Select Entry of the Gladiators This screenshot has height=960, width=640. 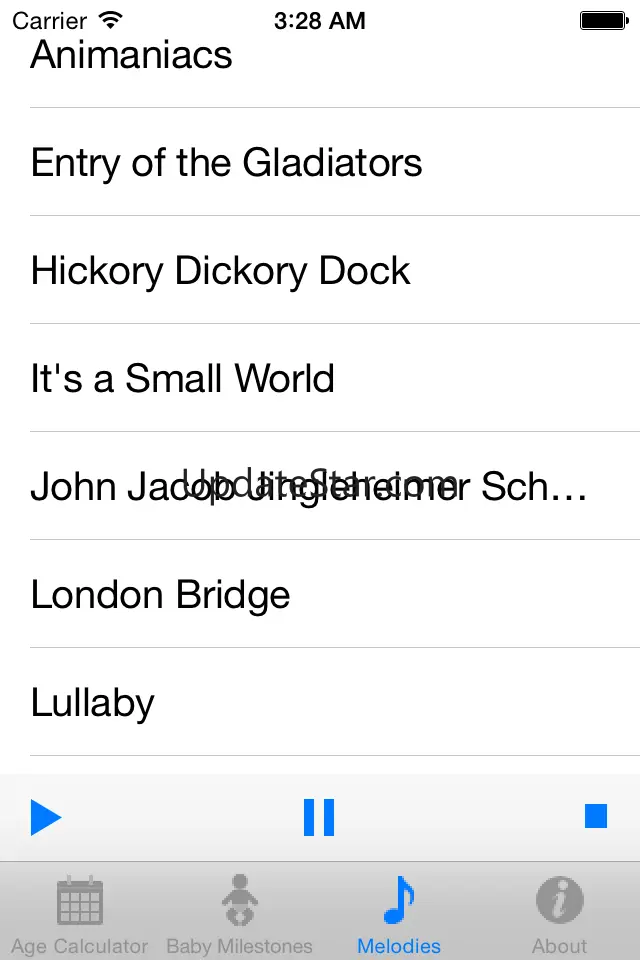(x=320, y=163)
